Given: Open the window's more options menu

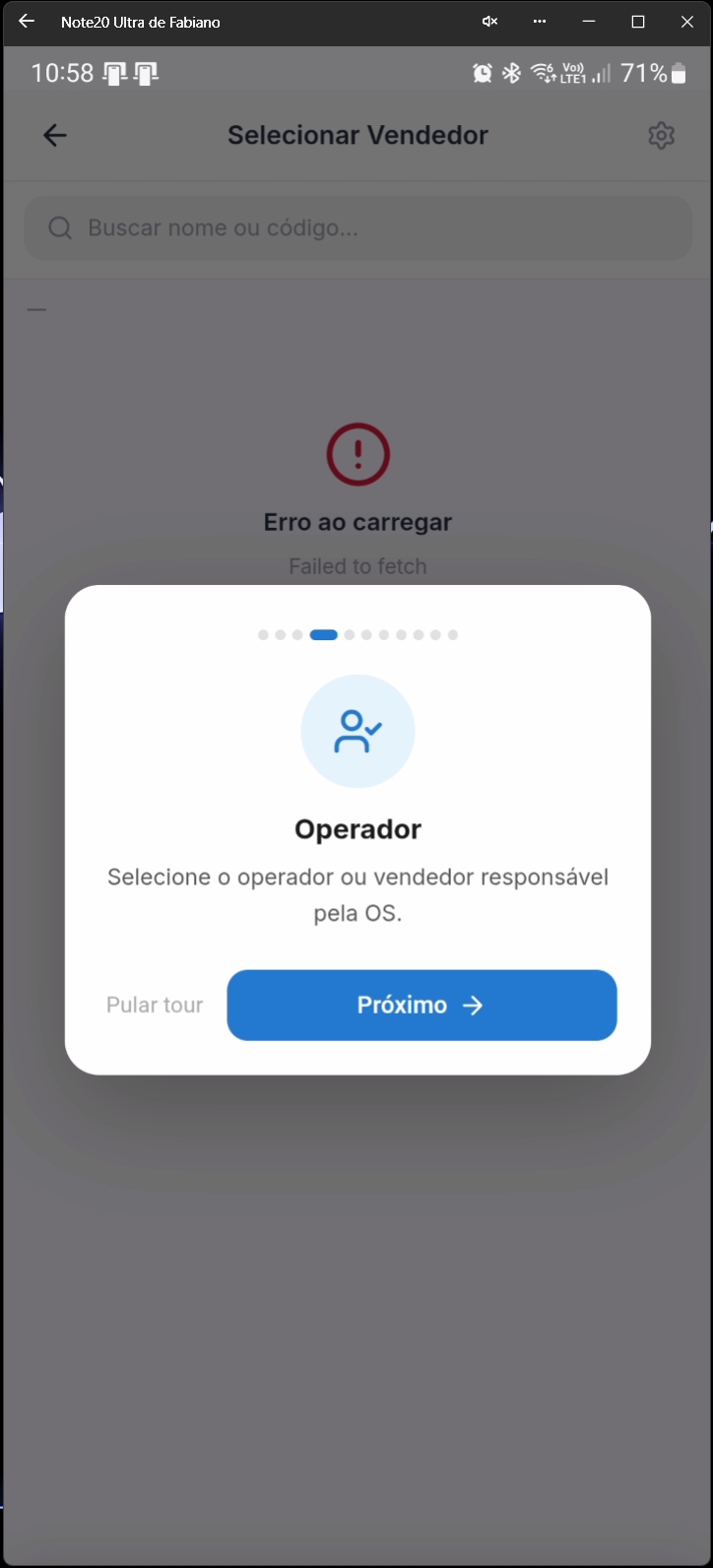Looking at the screenshot, I should tap(539, 22).
